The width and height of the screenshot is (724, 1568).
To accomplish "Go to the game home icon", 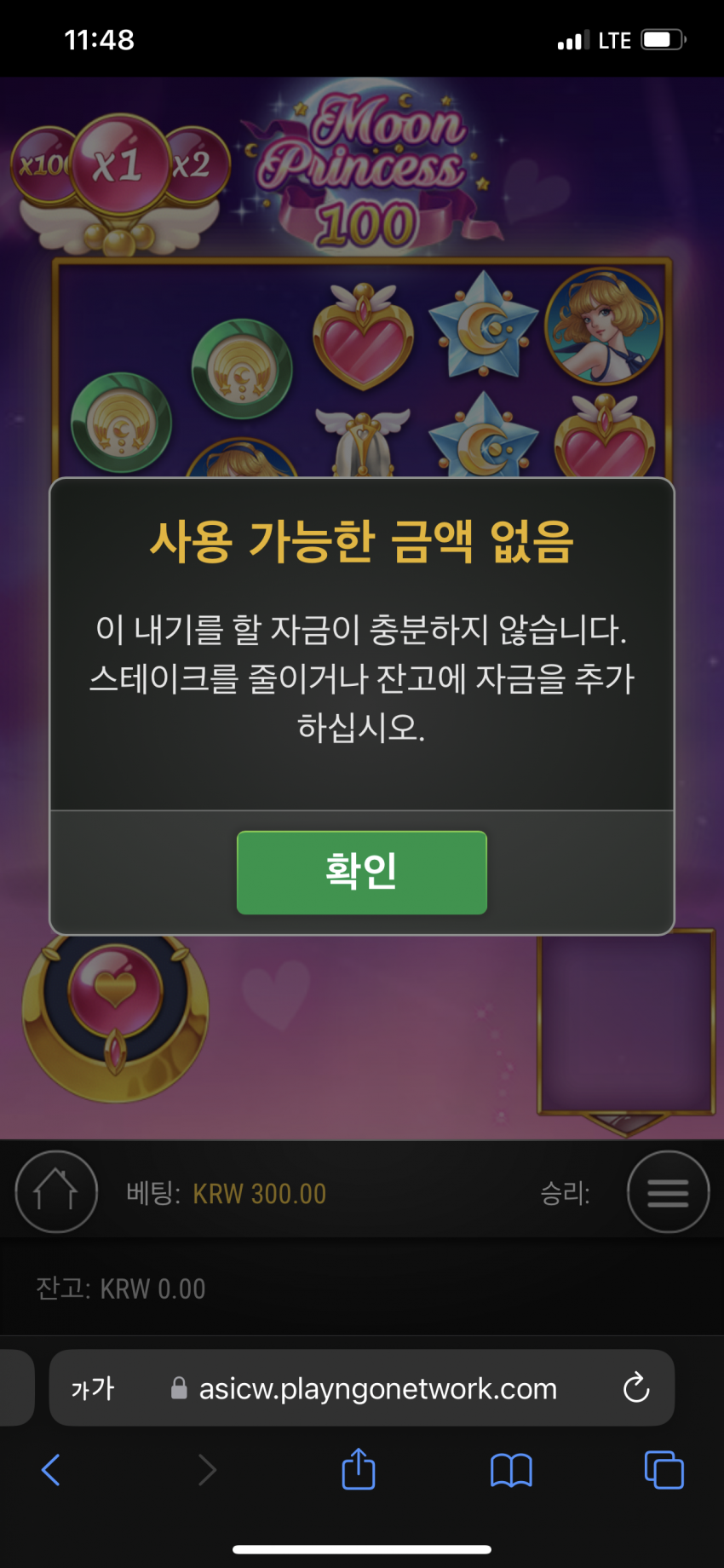I will coord(56,1191).
